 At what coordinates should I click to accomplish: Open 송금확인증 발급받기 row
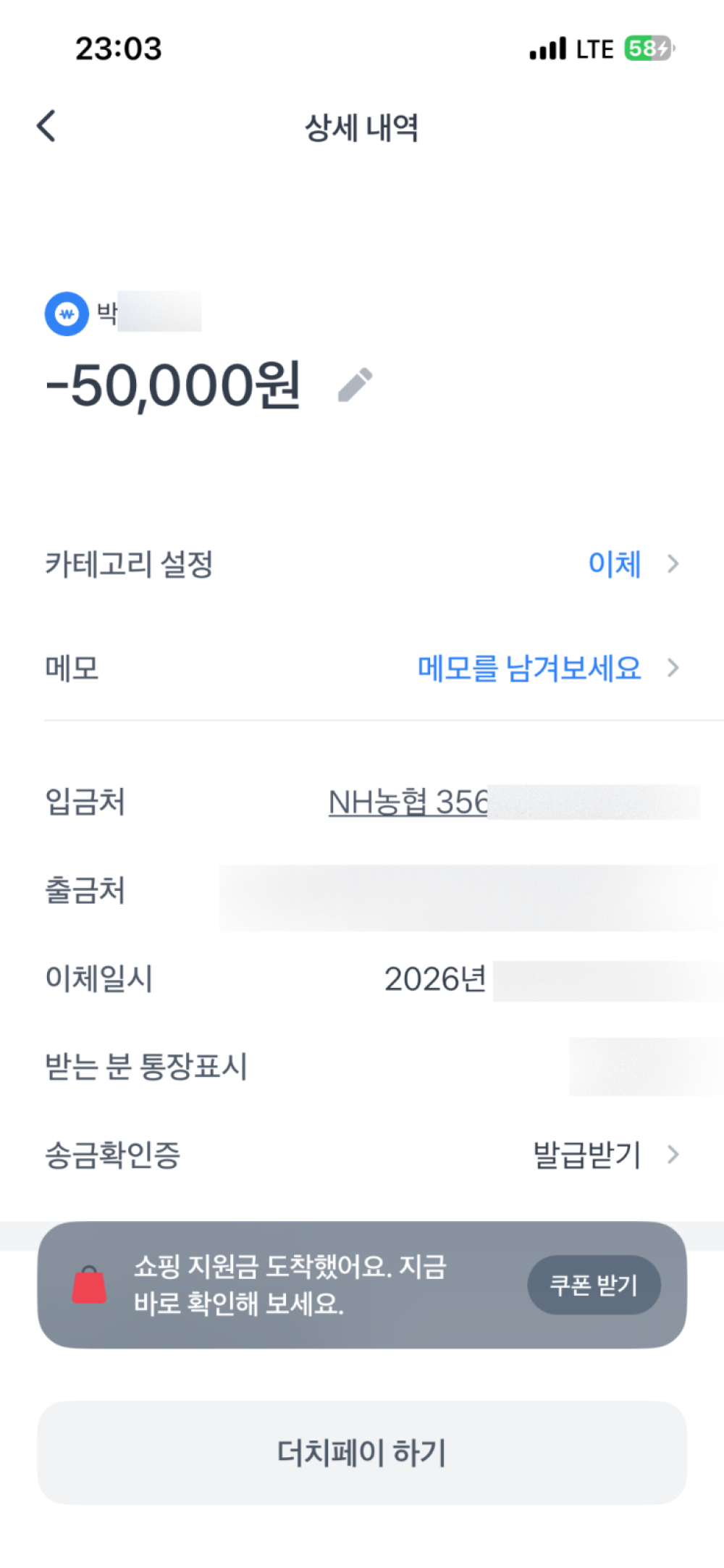tap(362, 1154)
